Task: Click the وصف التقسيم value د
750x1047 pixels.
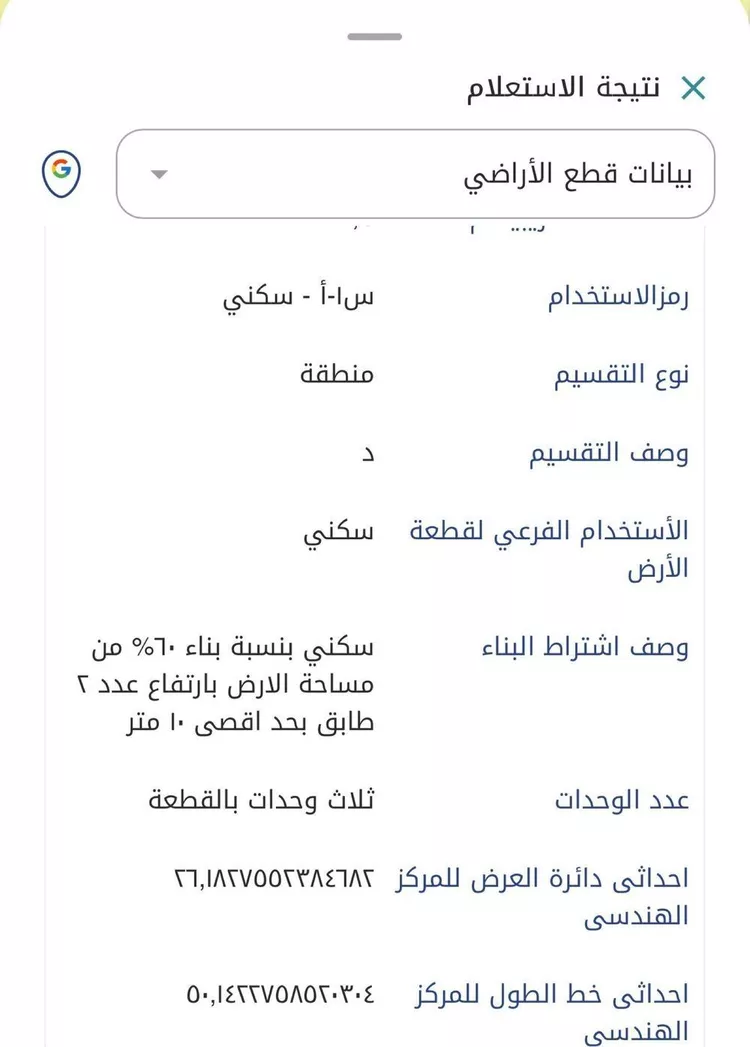Action: click(369, 452)
